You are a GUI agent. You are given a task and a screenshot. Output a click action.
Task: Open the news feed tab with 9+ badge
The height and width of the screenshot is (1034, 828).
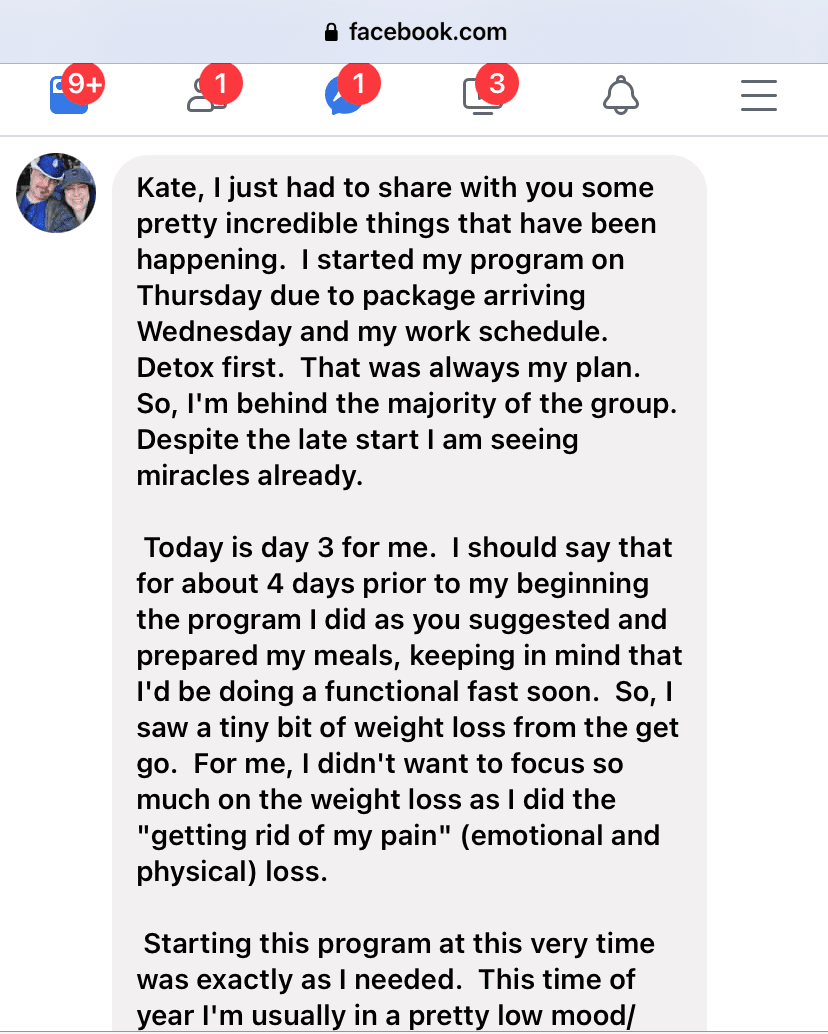pyautogui.click(x=70, y=96)
